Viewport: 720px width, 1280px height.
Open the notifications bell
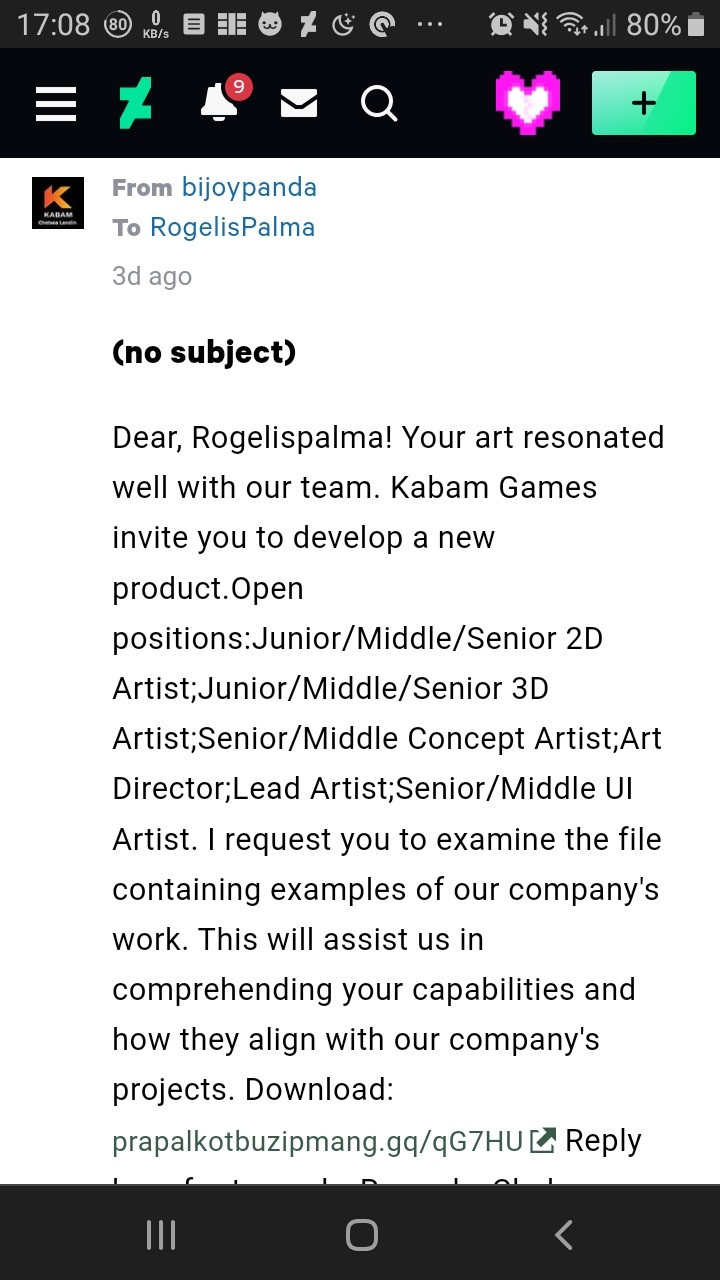point(220,101)
